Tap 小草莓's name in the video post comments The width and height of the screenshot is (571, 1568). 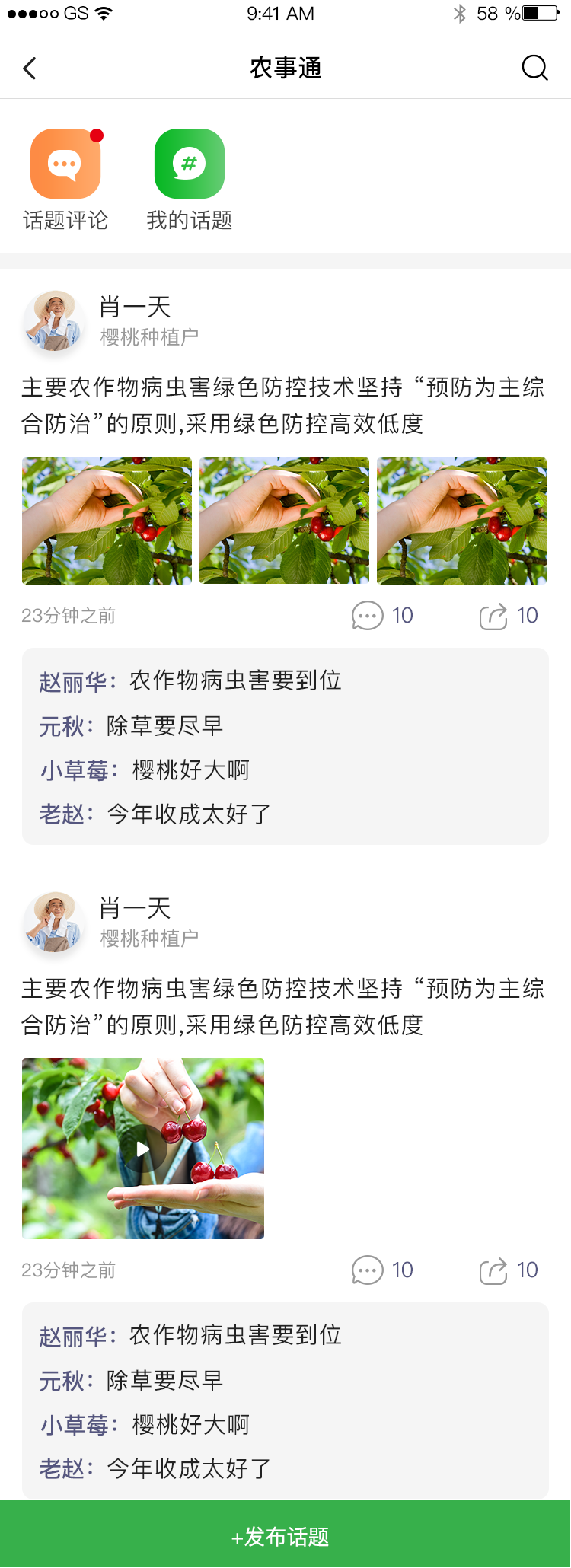pos(75,1424)
